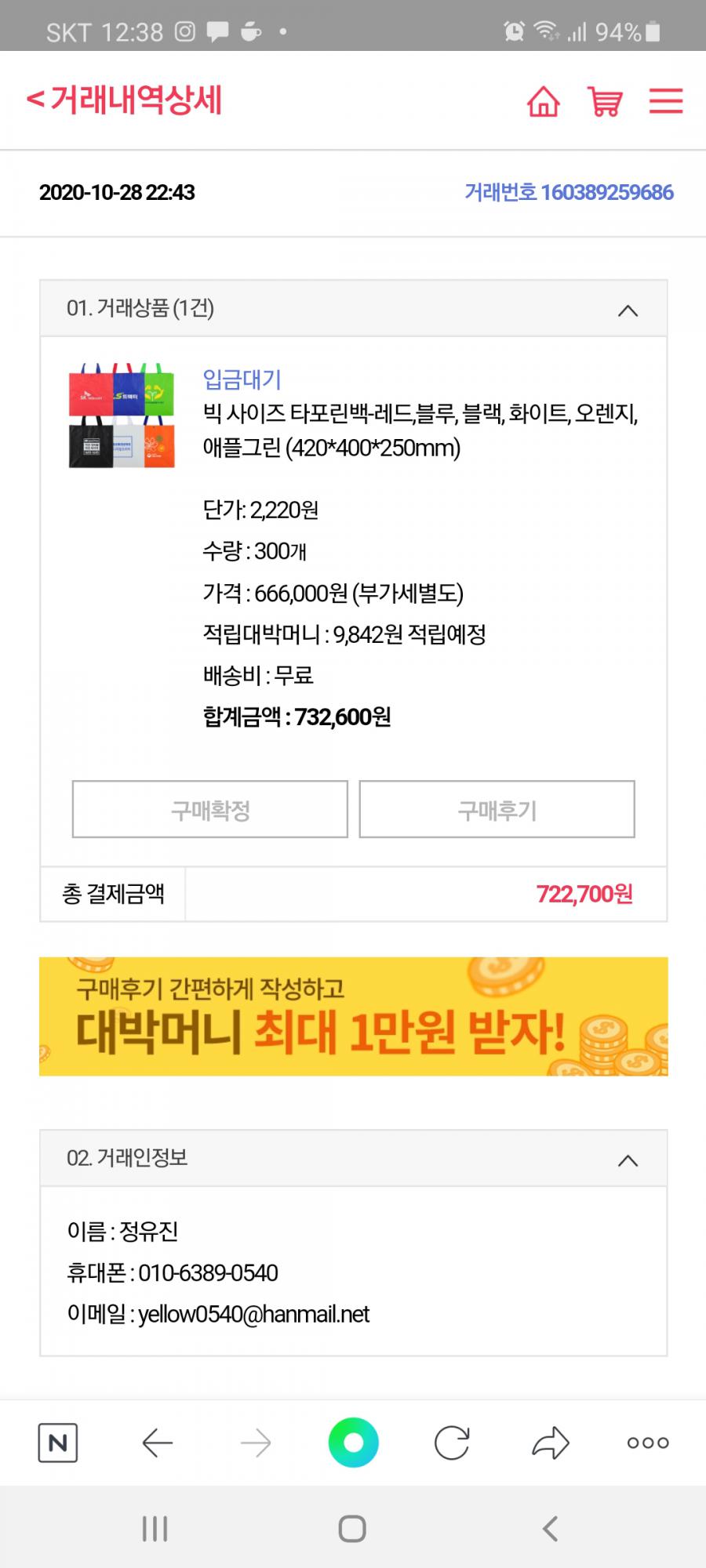
Task: Open the hamburger menu
Action: click(665, 101)
